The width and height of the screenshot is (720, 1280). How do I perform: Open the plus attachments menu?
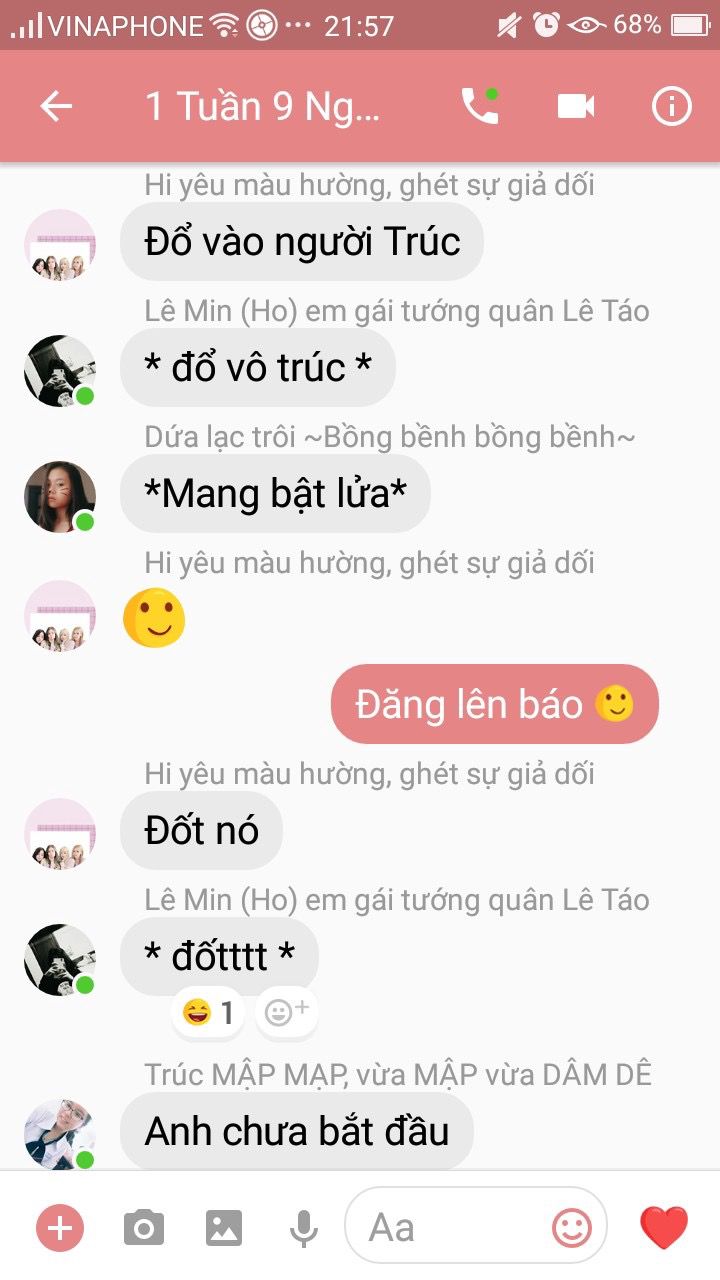(x=60, y=1227)
